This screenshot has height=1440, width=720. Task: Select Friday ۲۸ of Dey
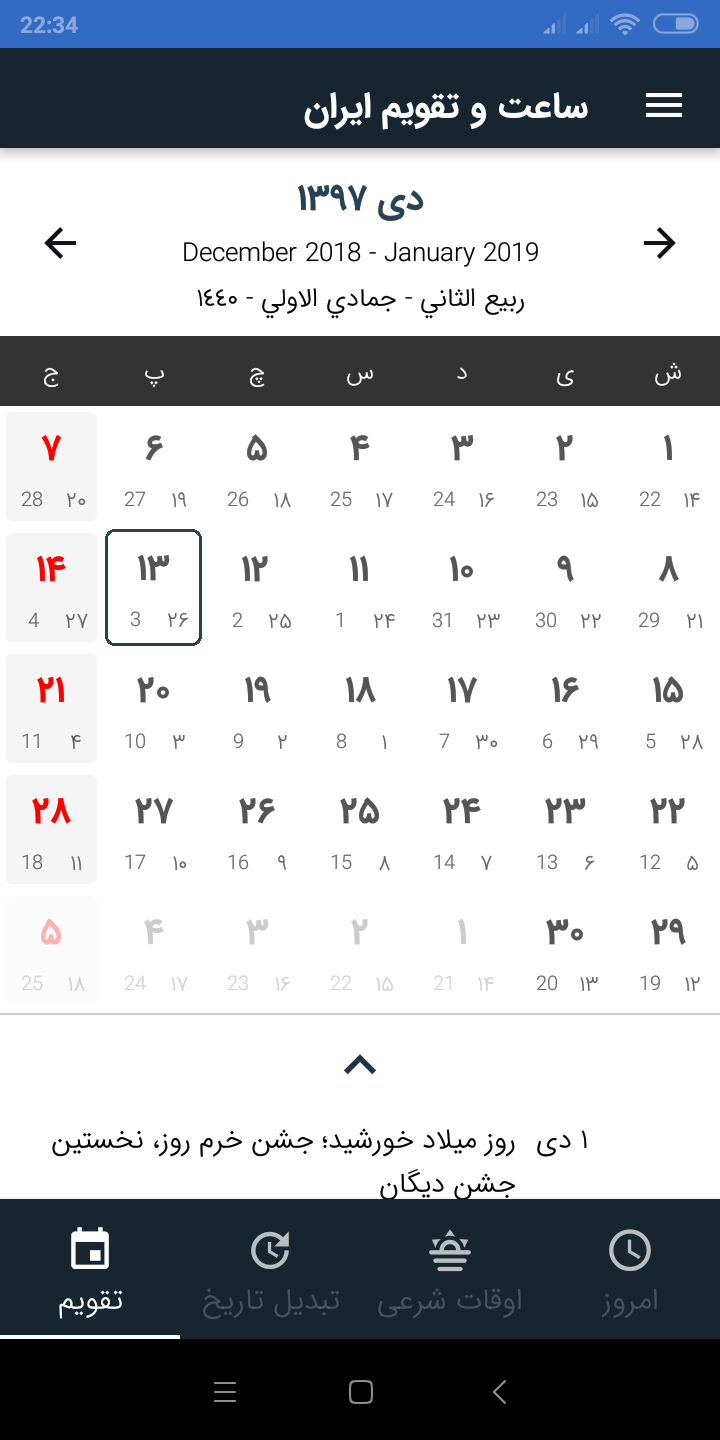pyautogui.click(x=51, y=829)
